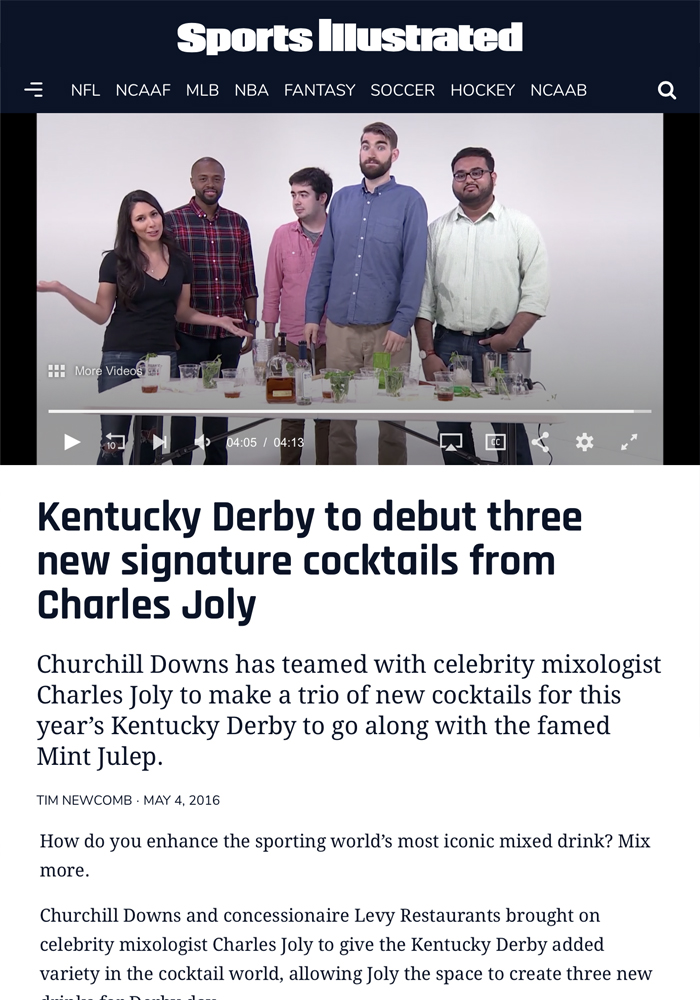700x1000 pixels.
Task: Cast video via AirPlay
Action: [451, 442]
